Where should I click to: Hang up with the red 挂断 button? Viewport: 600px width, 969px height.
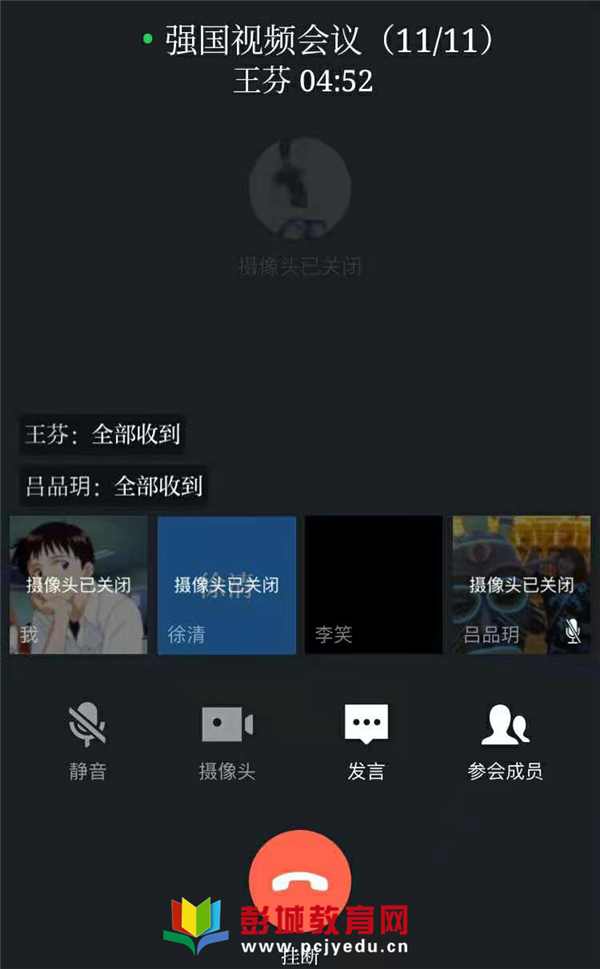299,880
